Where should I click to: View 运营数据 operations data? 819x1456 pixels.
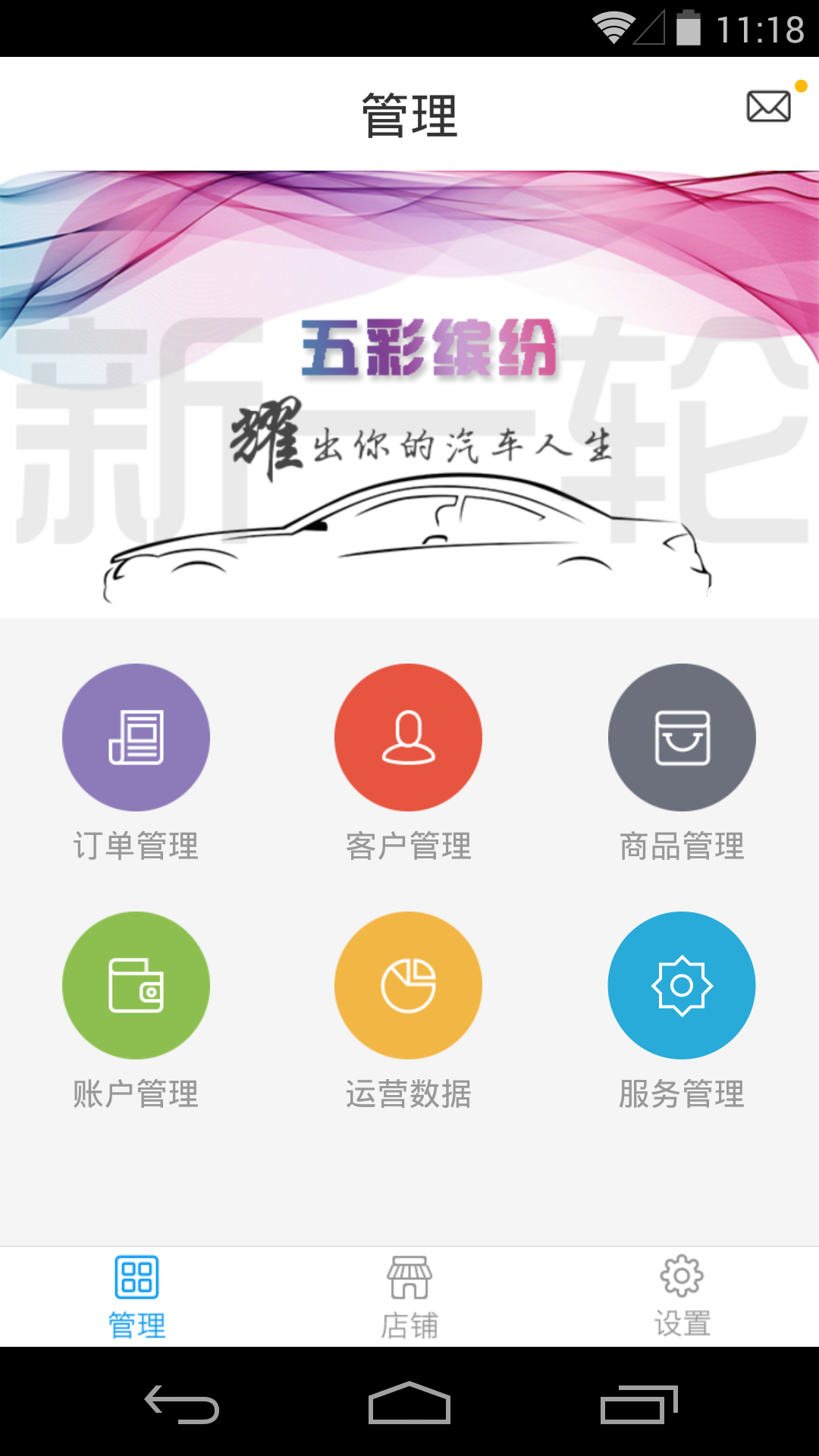[x=408, y=985]
